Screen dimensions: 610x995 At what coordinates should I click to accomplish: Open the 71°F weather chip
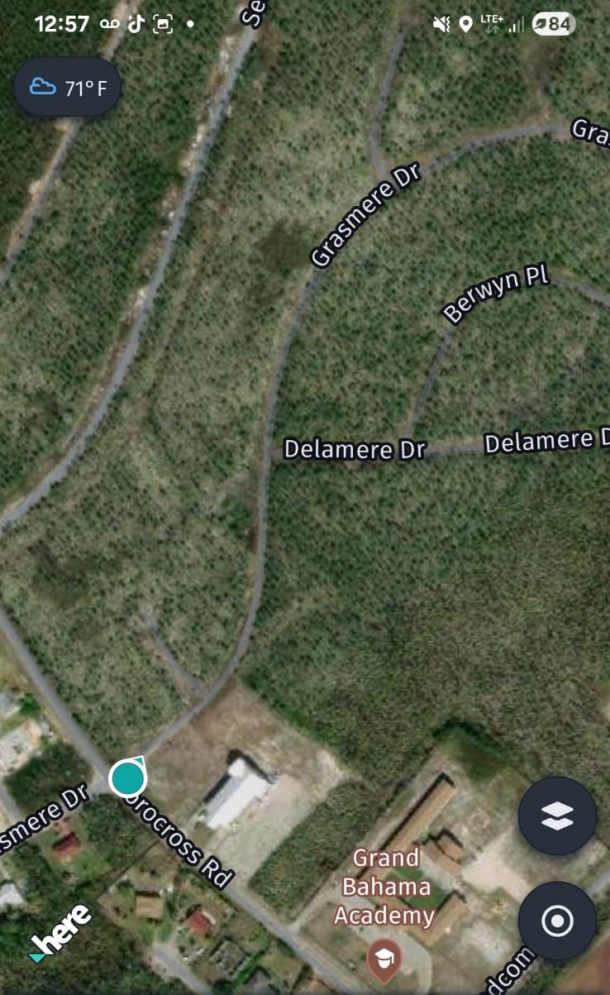click(x=68, y=88)
